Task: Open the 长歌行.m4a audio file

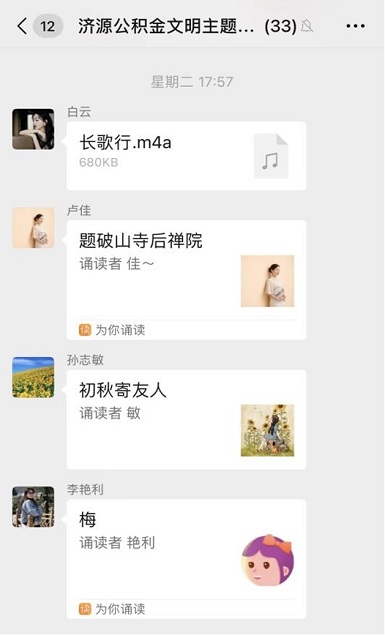Action: click(x=186, y=156)
